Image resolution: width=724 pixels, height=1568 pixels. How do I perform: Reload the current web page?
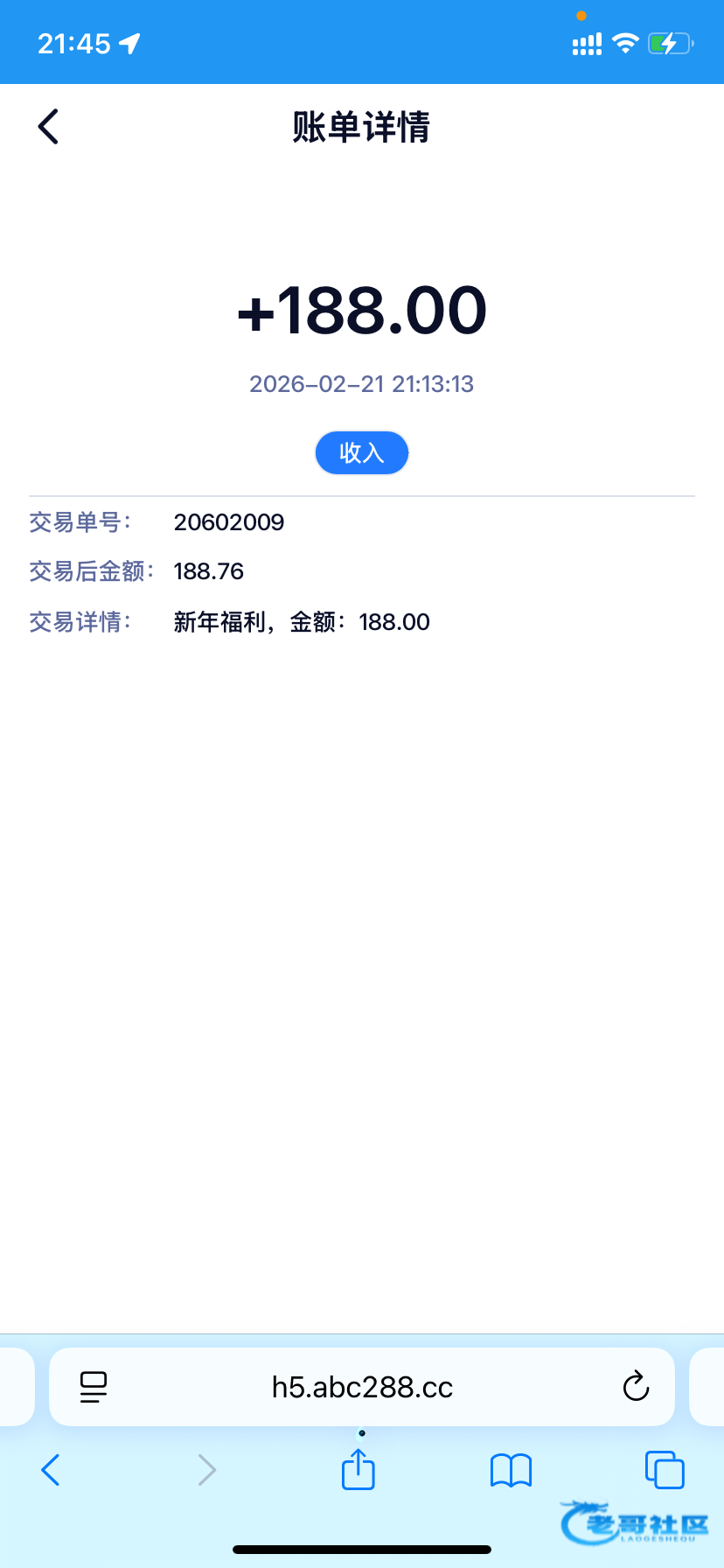tap(636, 1387)
